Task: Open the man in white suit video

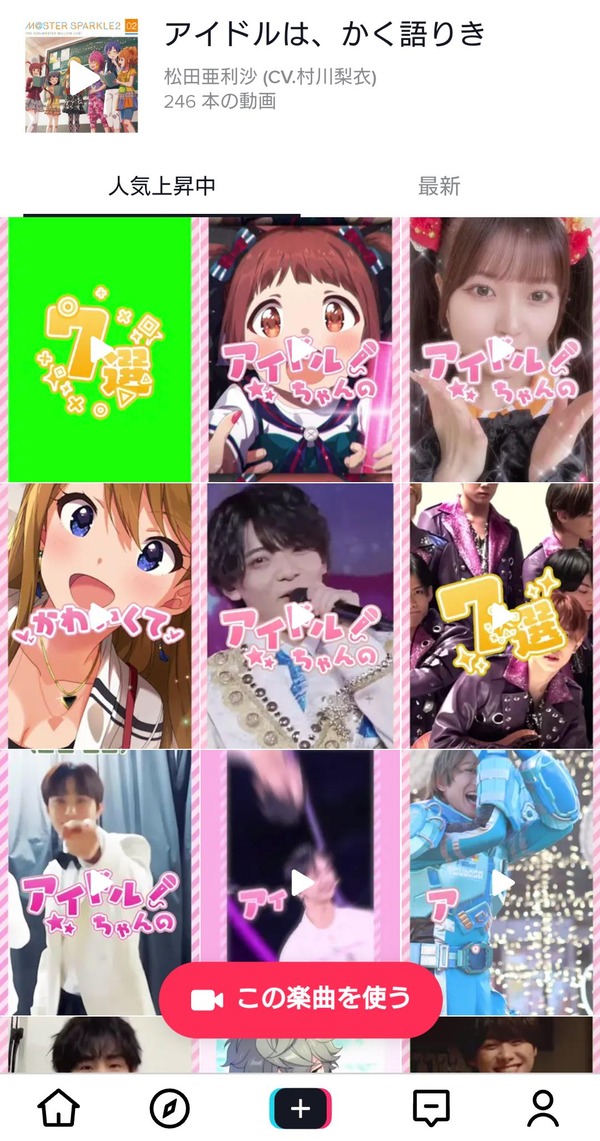Action: (x=100, y=883)
